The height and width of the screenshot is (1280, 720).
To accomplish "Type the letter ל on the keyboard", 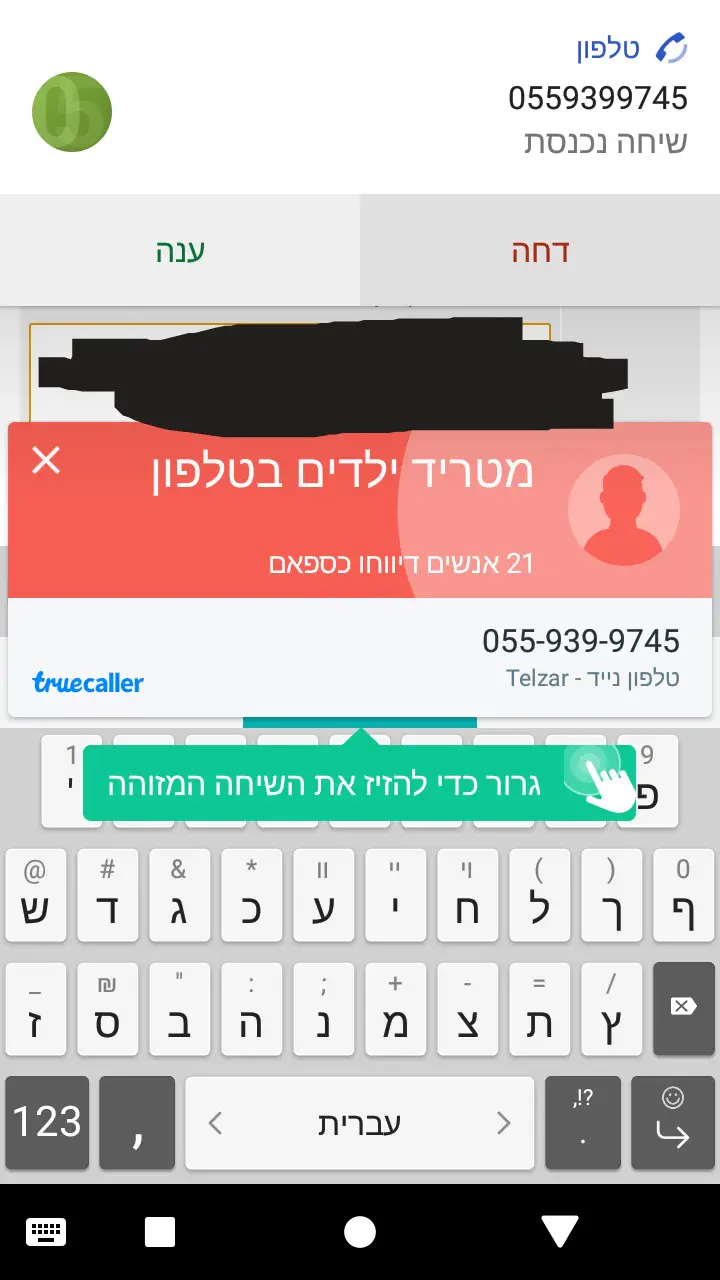I will coord(539,897).
